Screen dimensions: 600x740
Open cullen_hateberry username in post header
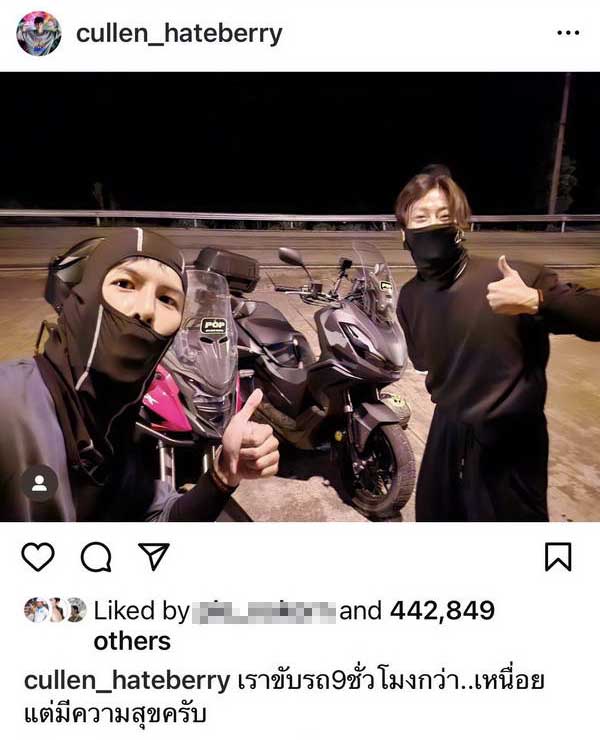[179, 34]
